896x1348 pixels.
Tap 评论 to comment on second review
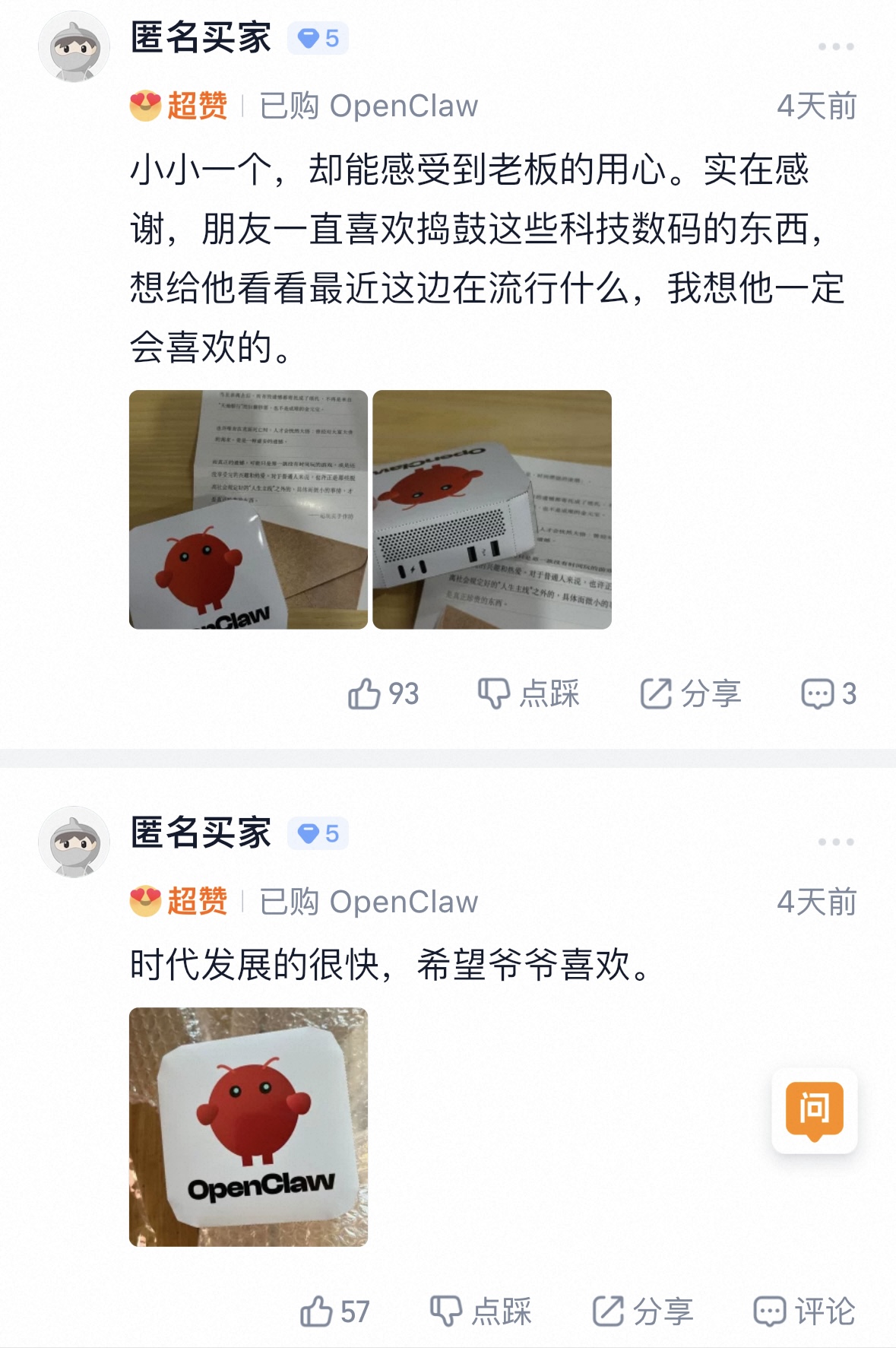coord(804,1312)
